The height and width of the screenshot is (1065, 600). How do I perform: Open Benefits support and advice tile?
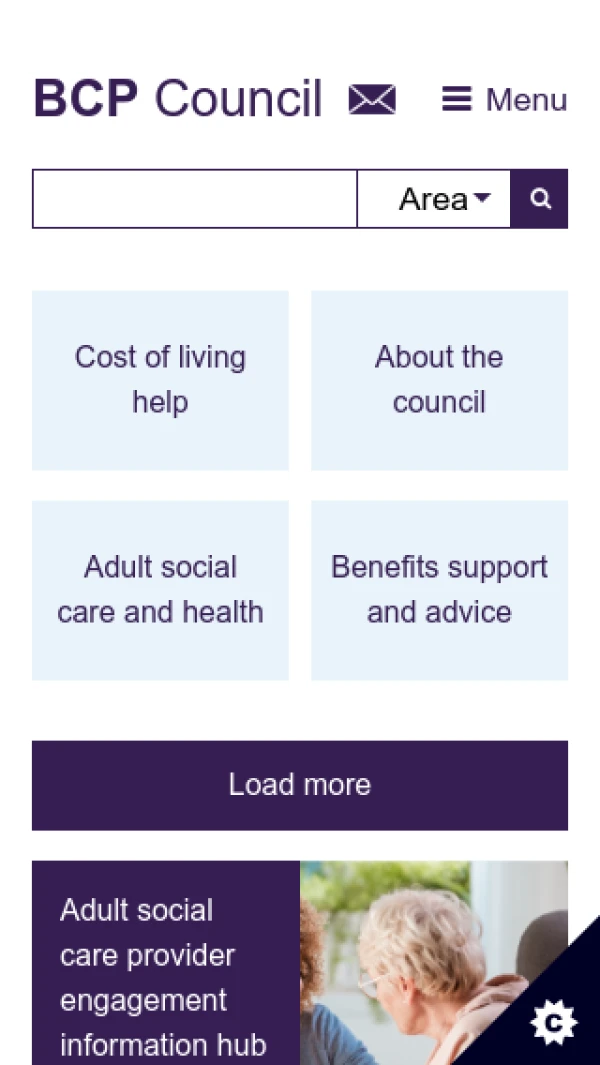click(440, 590)
